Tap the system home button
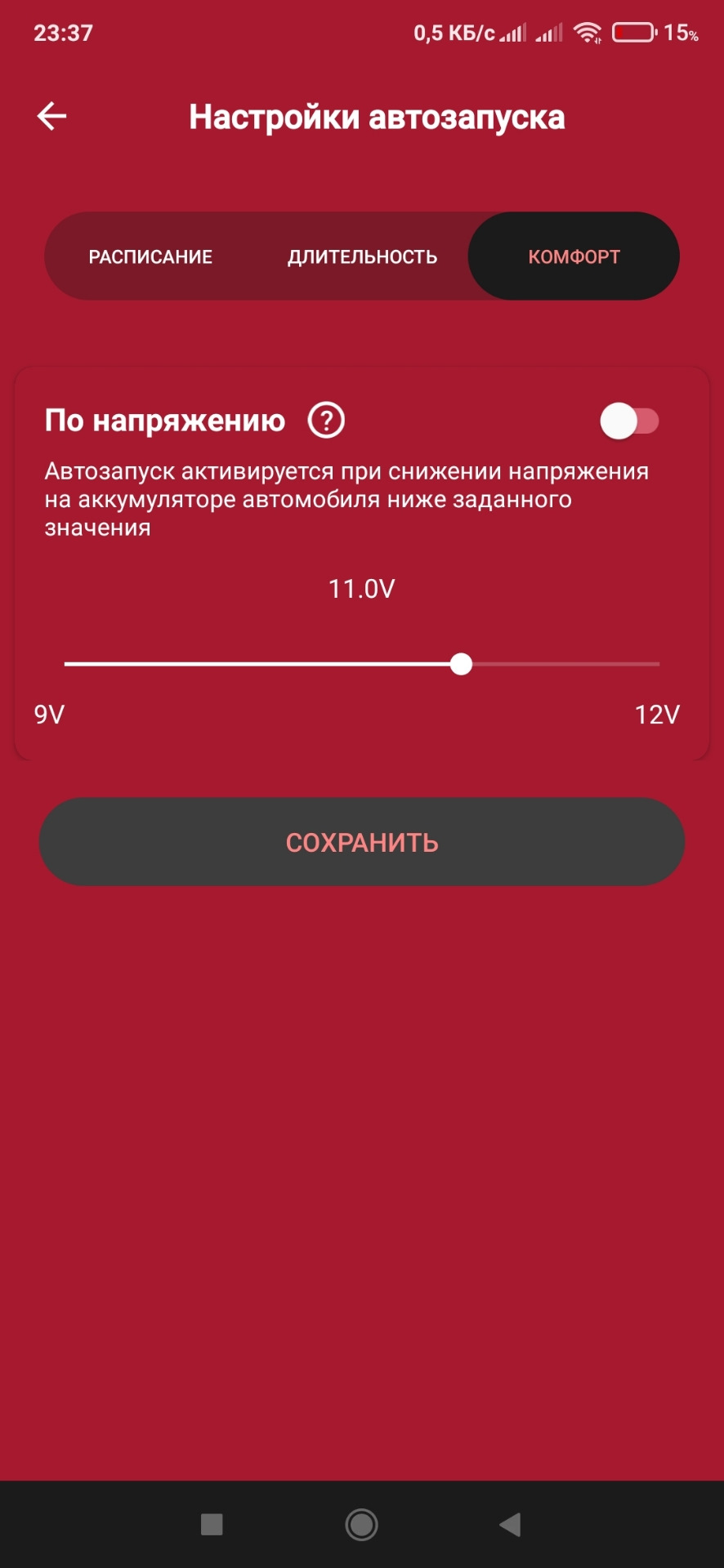 click(x=361, y=1524)
